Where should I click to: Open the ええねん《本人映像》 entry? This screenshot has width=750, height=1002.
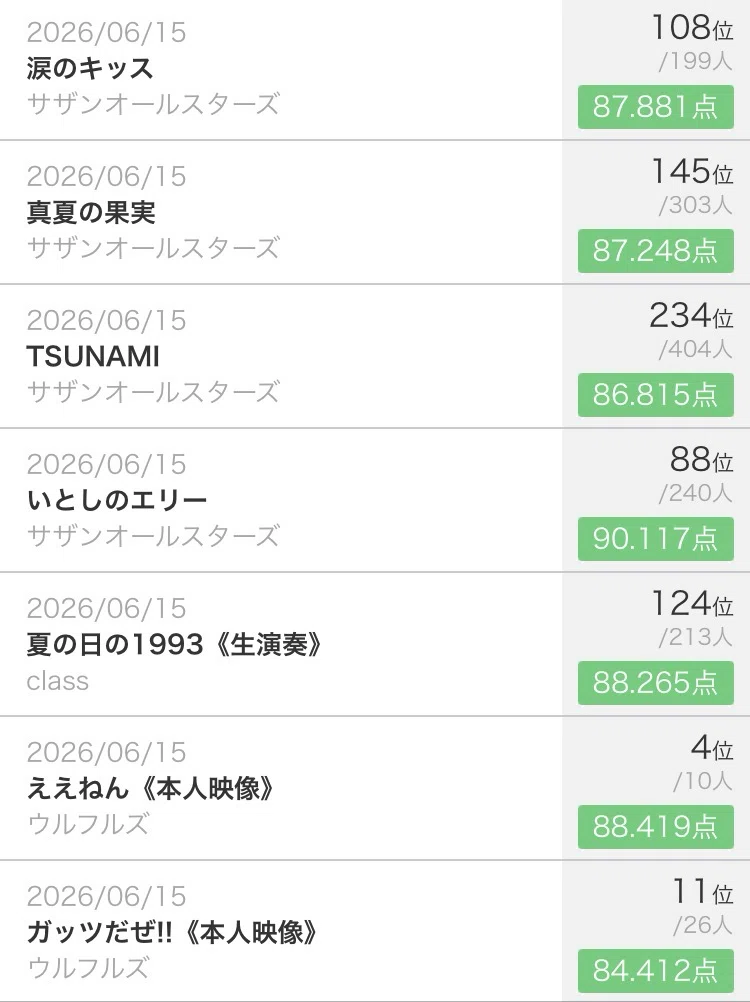tap(375, 788)
